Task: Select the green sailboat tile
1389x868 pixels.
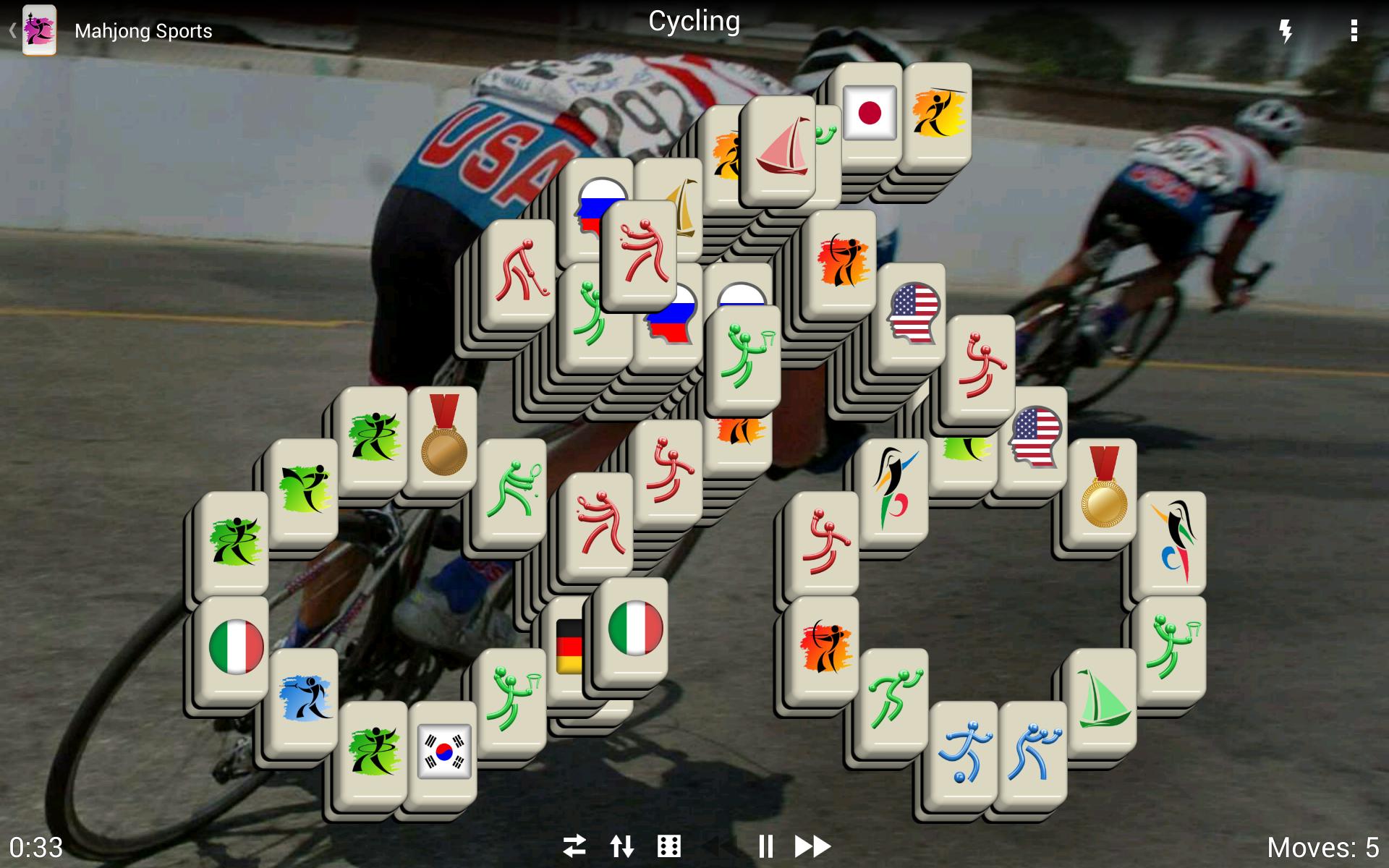Action: tap(1103, 699)
